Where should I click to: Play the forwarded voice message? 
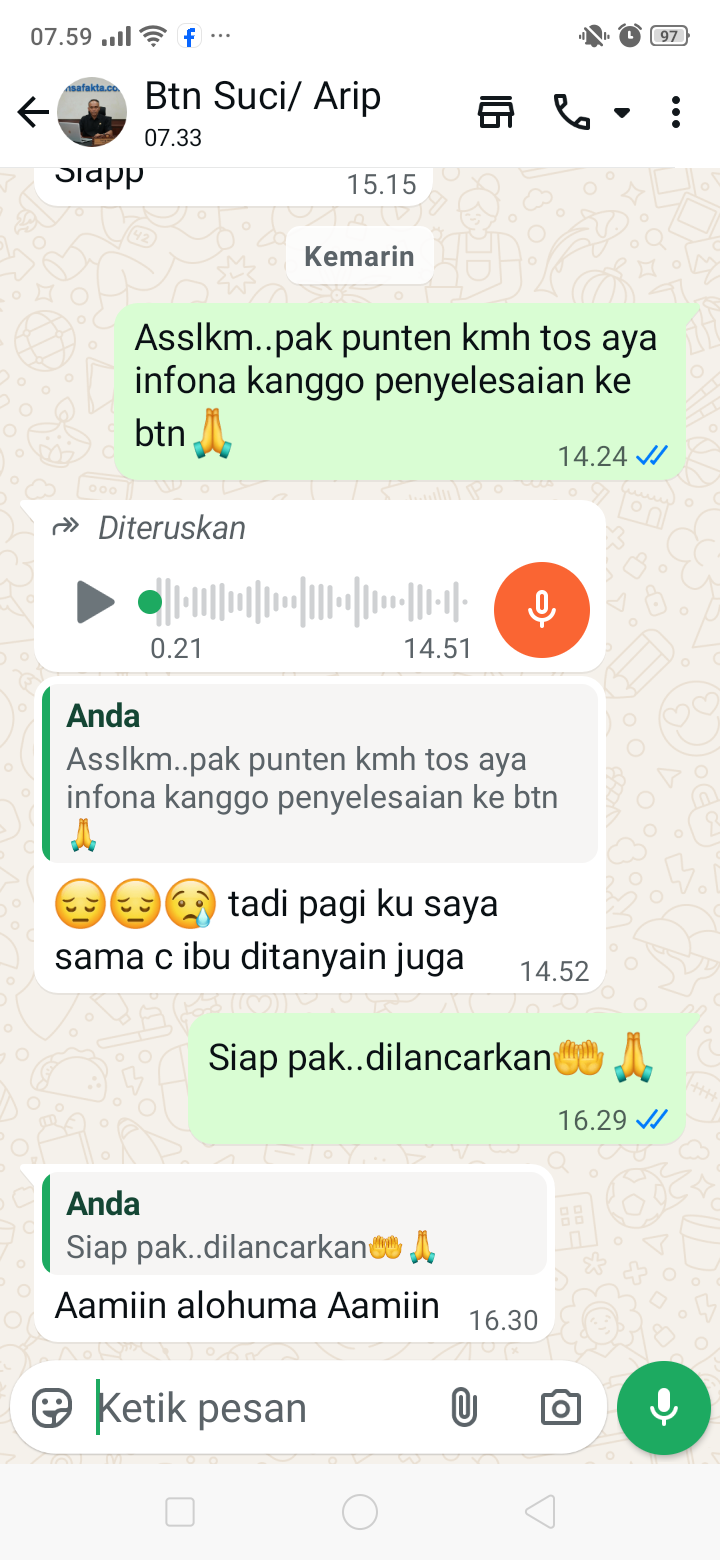click(x=95, y=602)
